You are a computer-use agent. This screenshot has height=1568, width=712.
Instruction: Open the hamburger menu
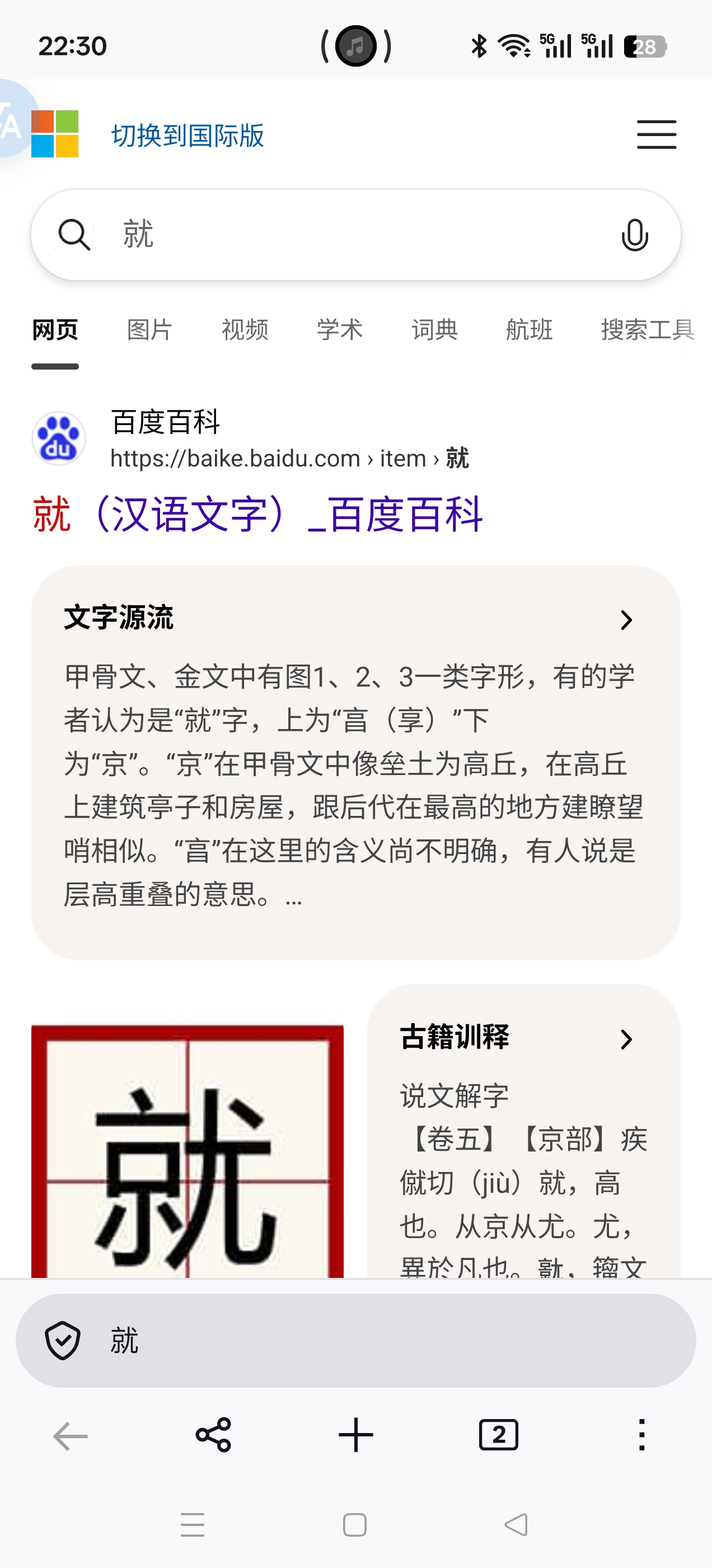coord(656,134)
